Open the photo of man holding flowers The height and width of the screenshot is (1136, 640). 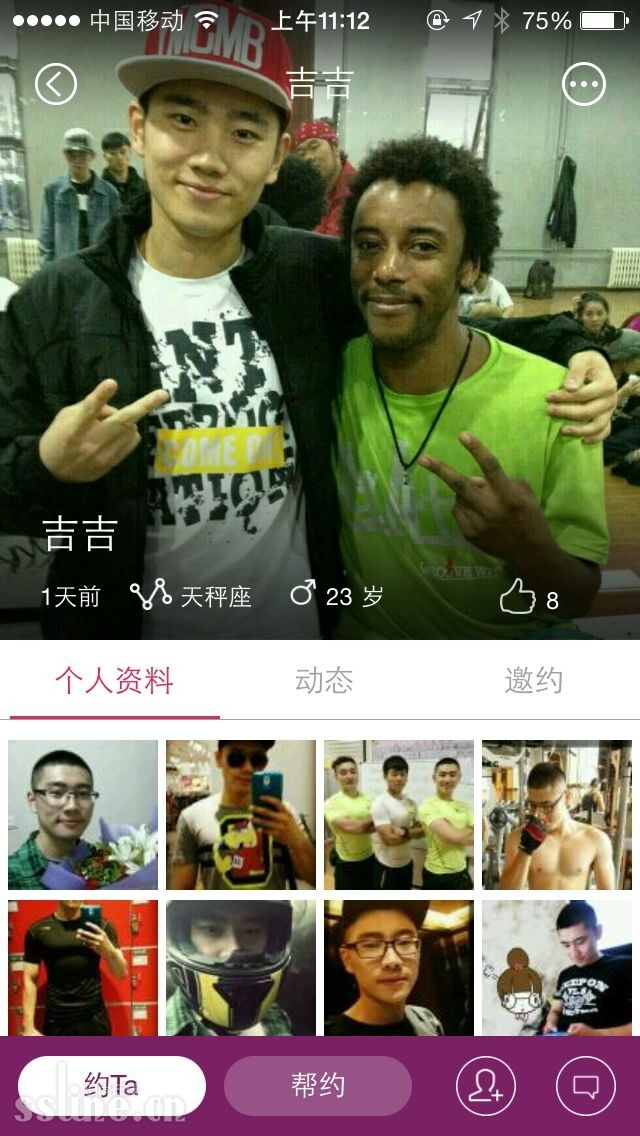[83, 815]
